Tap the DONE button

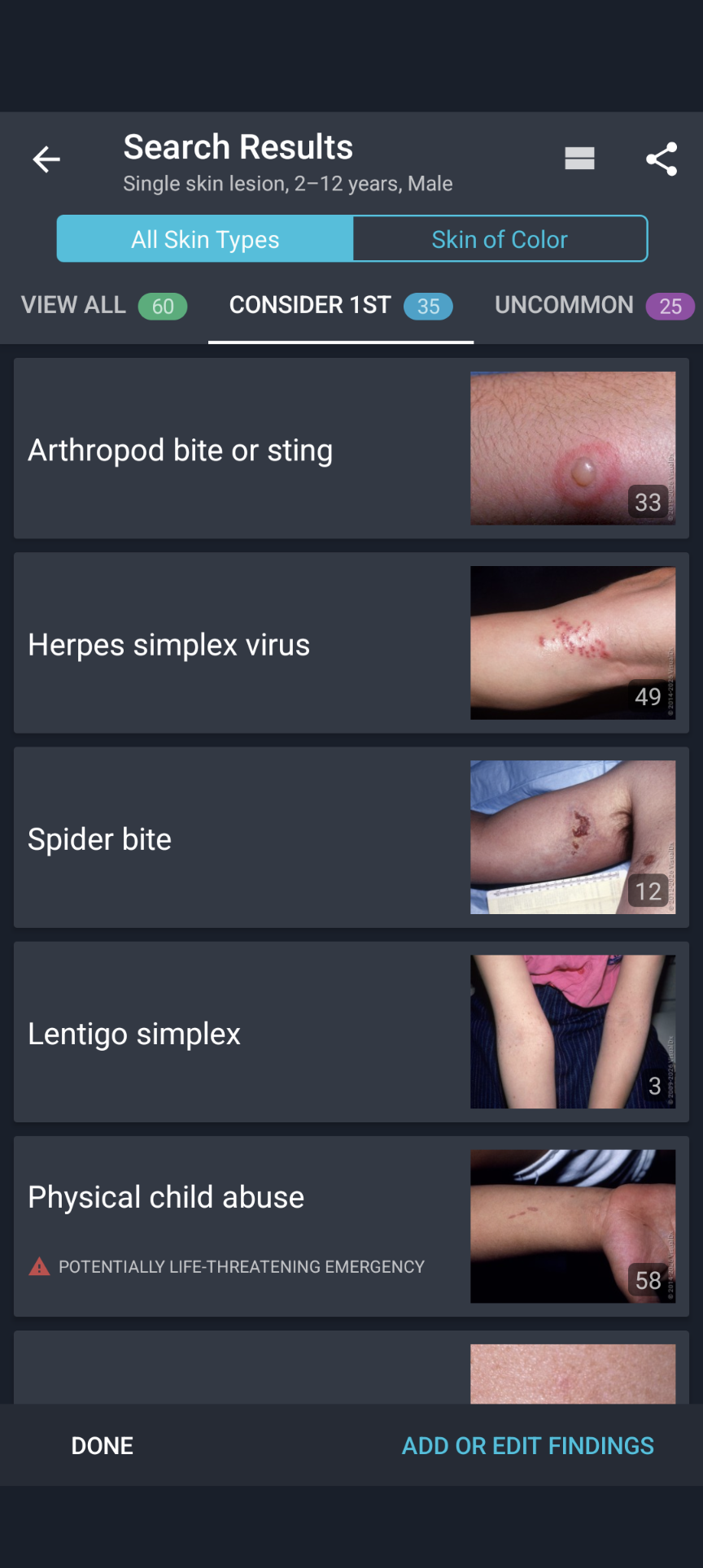[102, 1444]
